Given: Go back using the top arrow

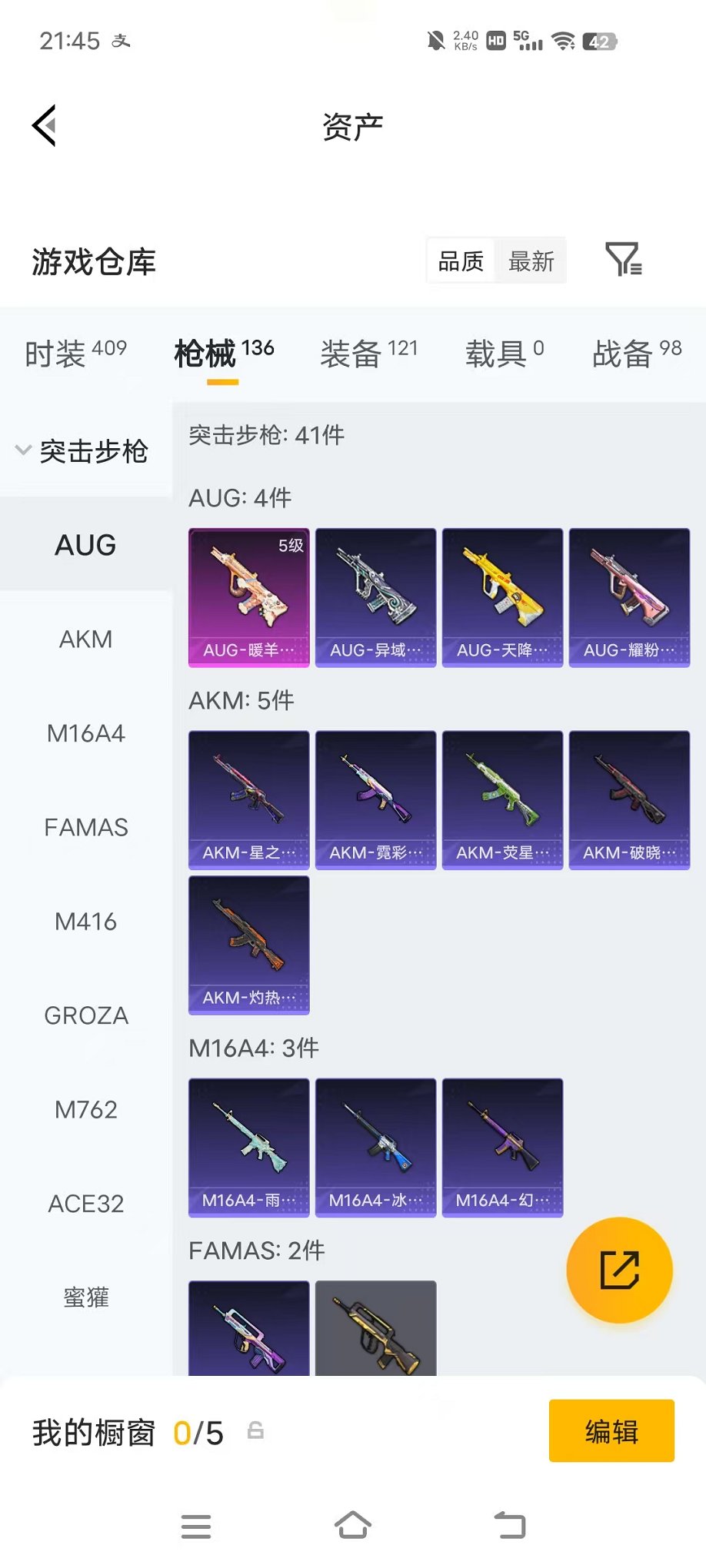Looking at the screenshot, I should pyautogui.click(x=45, y=125).
